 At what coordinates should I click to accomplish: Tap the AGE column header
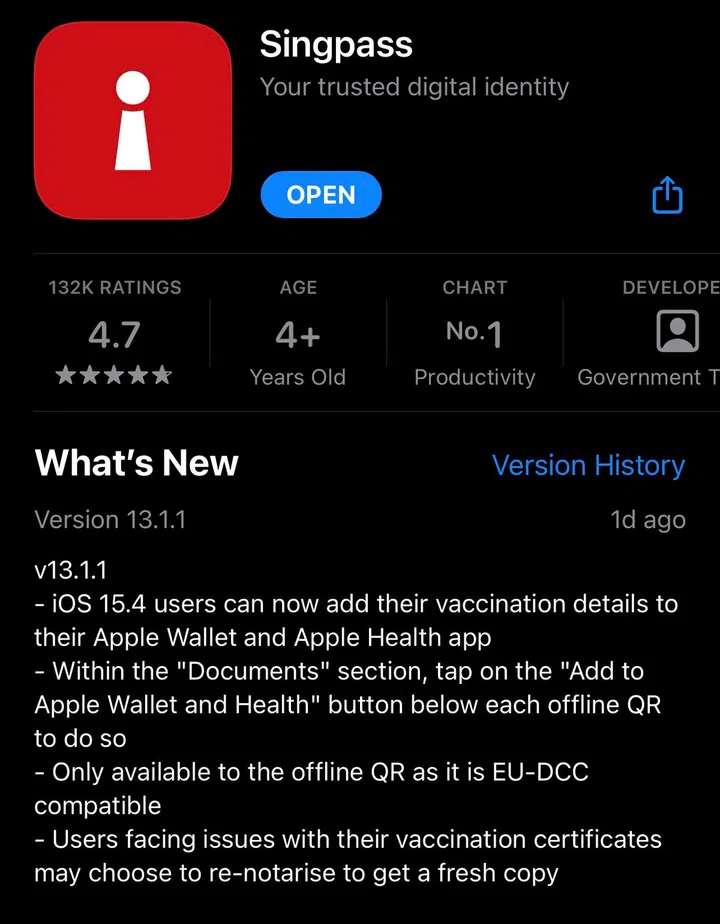297,288
